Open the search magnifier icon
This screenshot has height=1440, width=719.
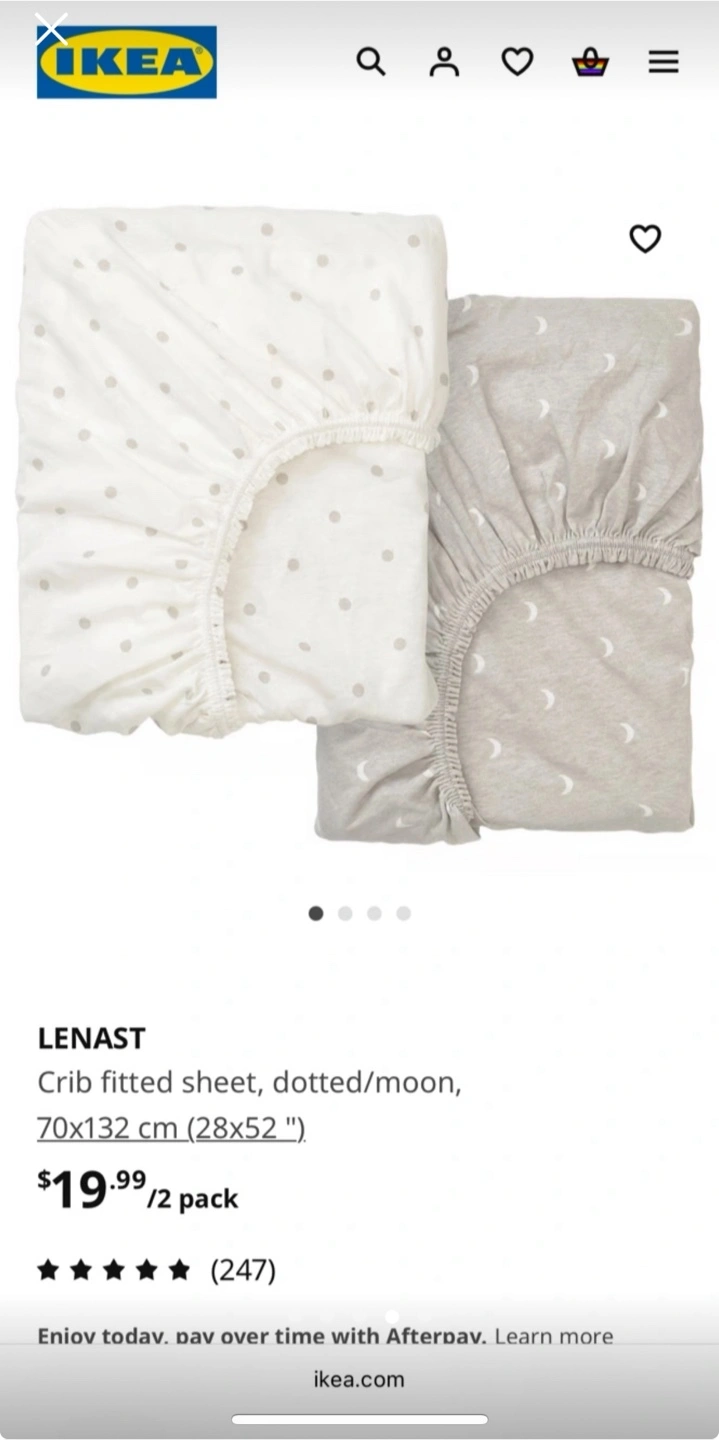tap(371, 62)
